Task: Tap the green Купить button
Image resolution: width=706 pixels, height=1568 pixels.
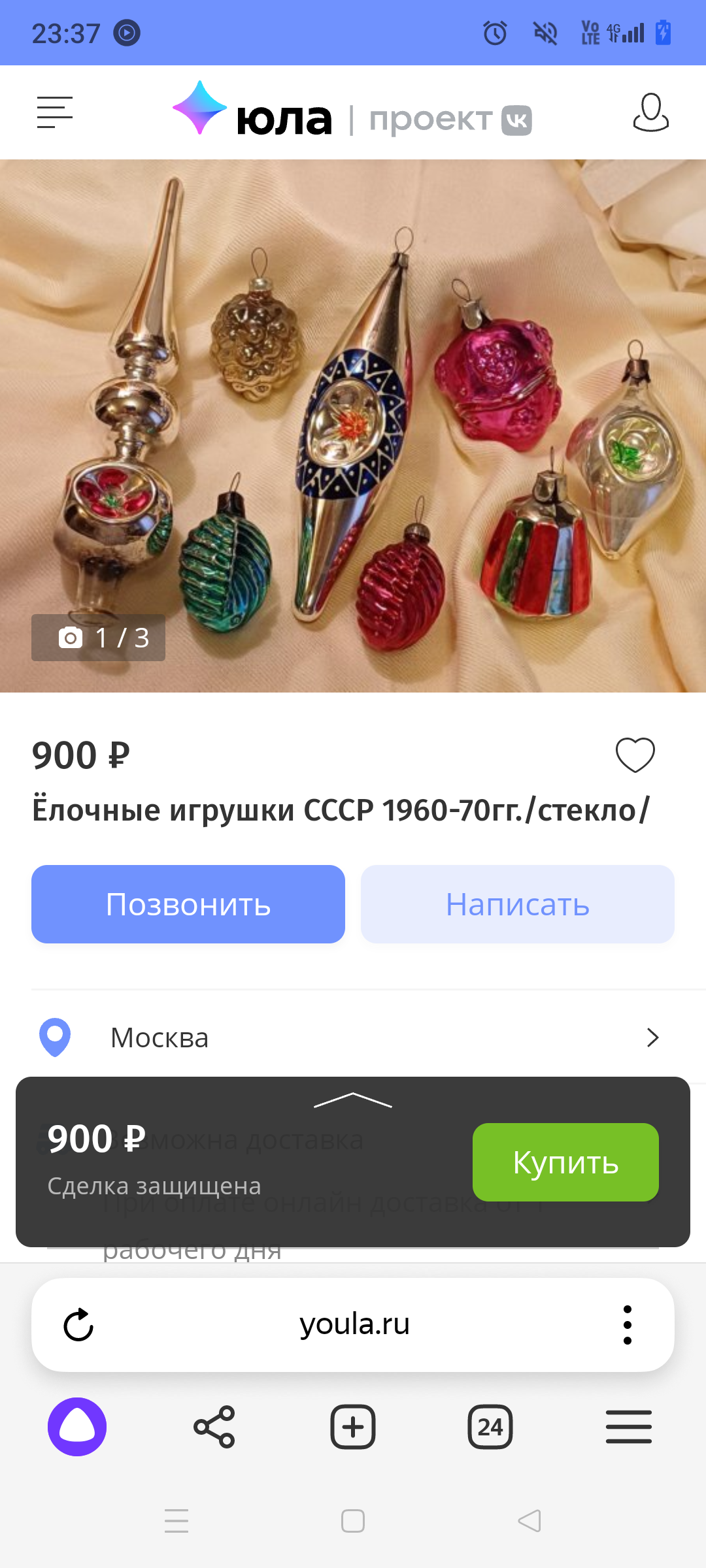Action: pyautogui.click(x=565, y=1162)
